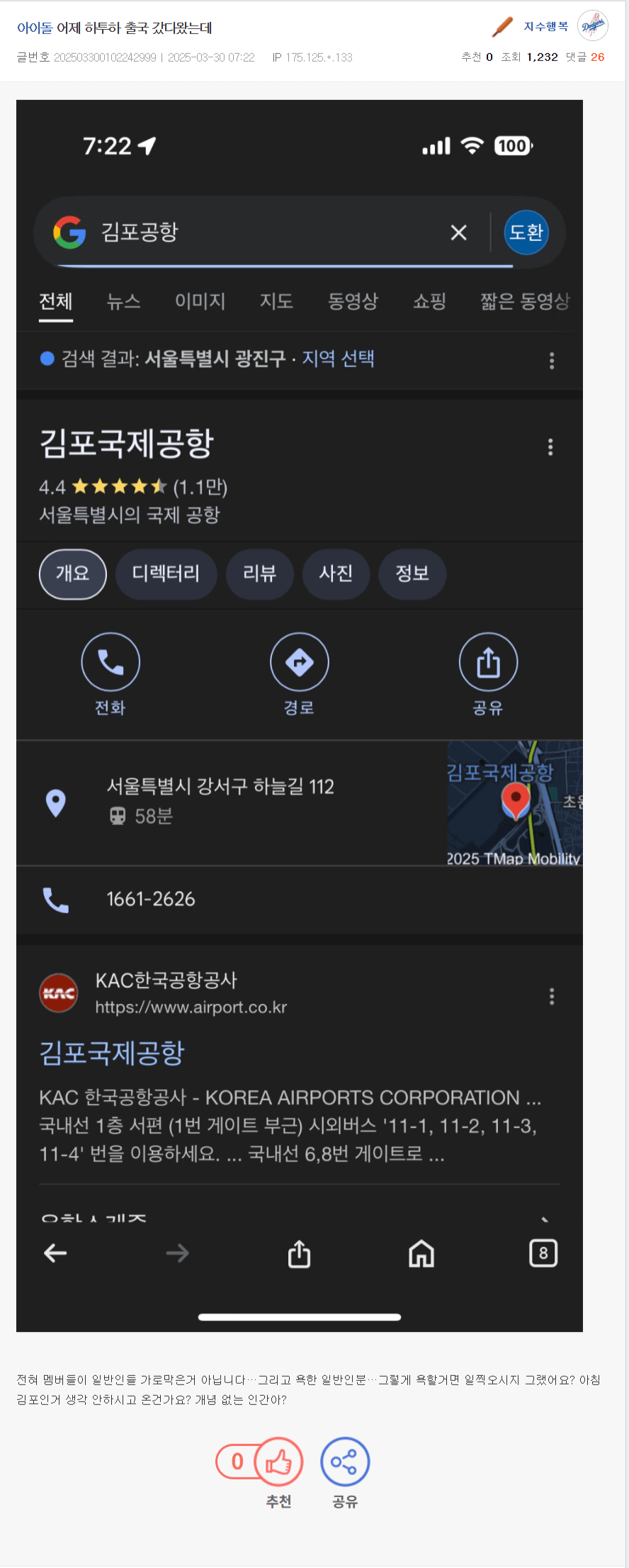Viewport: 629px width, 1568px height.
Task: Open options menu next to 검색 결과 row
Action: [551, 360]
